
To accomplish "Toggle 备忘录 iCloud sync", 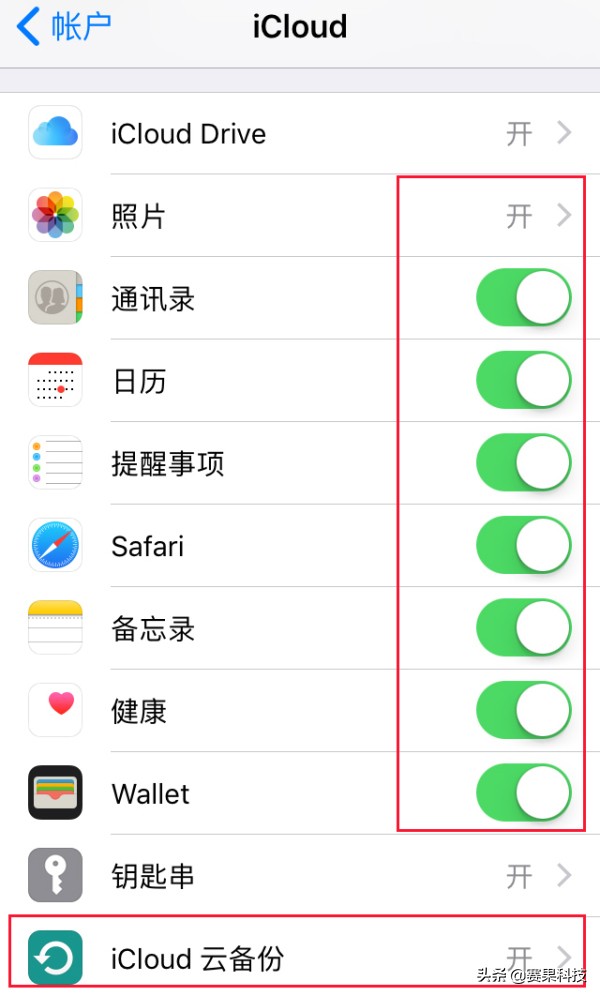I will pos(523,629).
